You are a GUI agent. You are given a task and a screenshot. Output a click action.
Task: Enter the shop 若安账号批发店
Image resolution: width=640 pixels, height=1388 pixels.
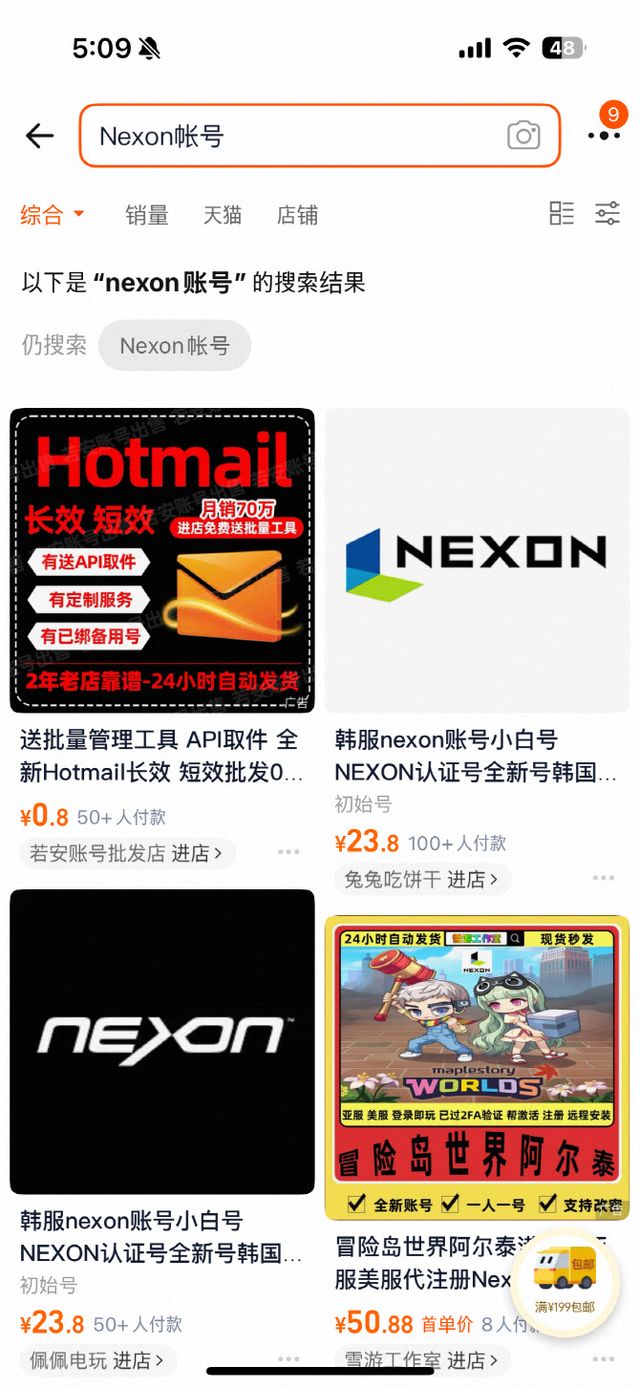tap(127, 853)
